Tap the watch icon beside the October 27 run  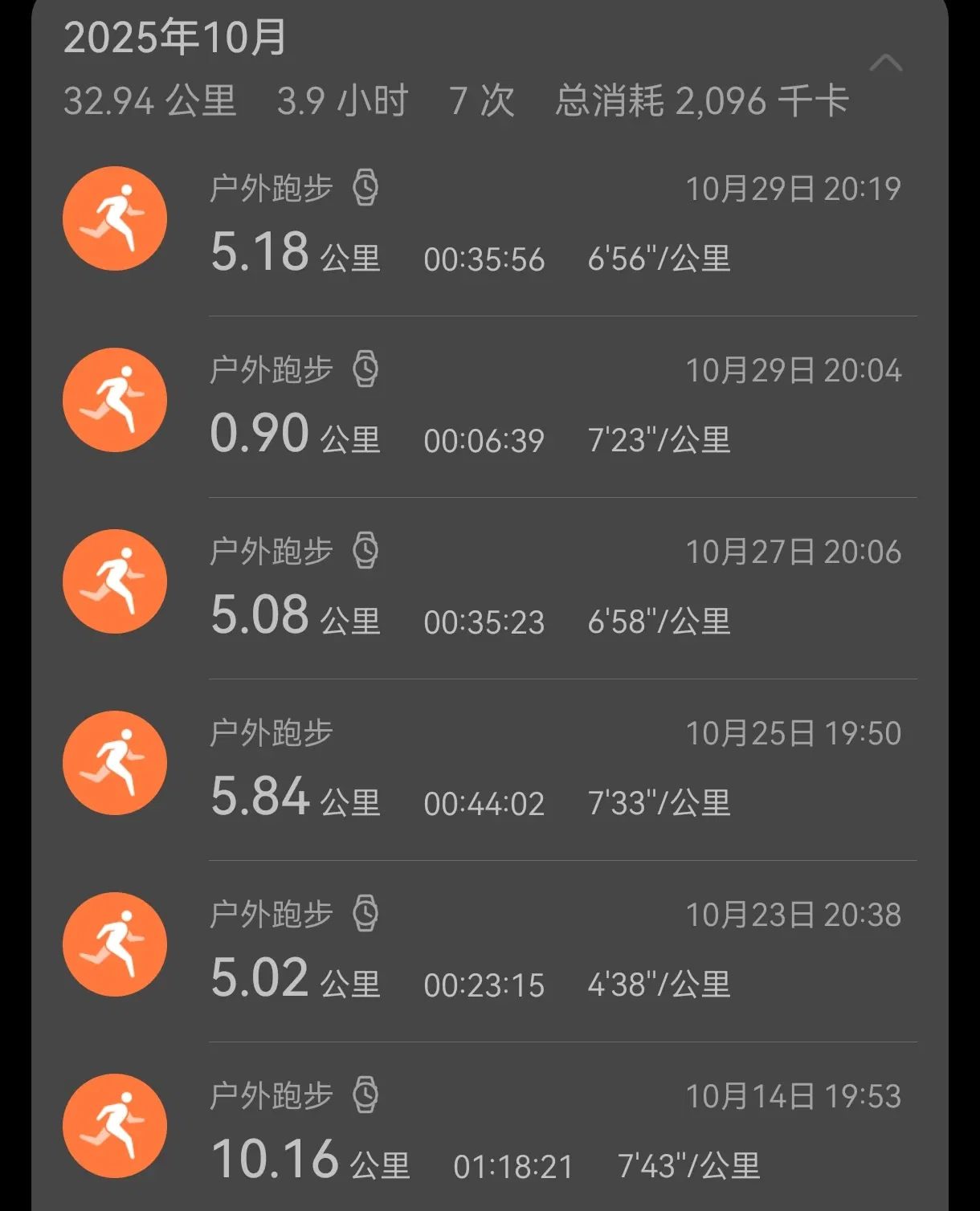pyautogui.click(x=365, y=552)
